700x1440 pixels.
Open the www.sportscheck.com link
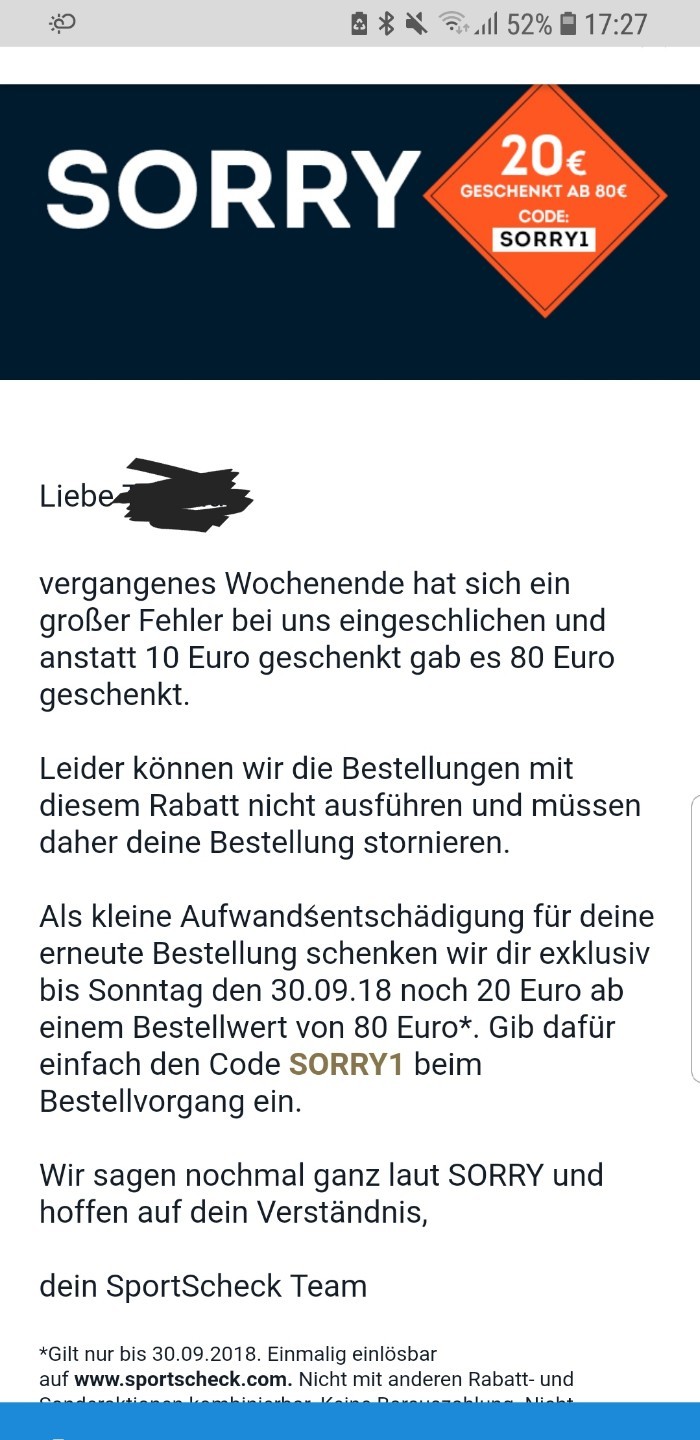point(183,1379)
